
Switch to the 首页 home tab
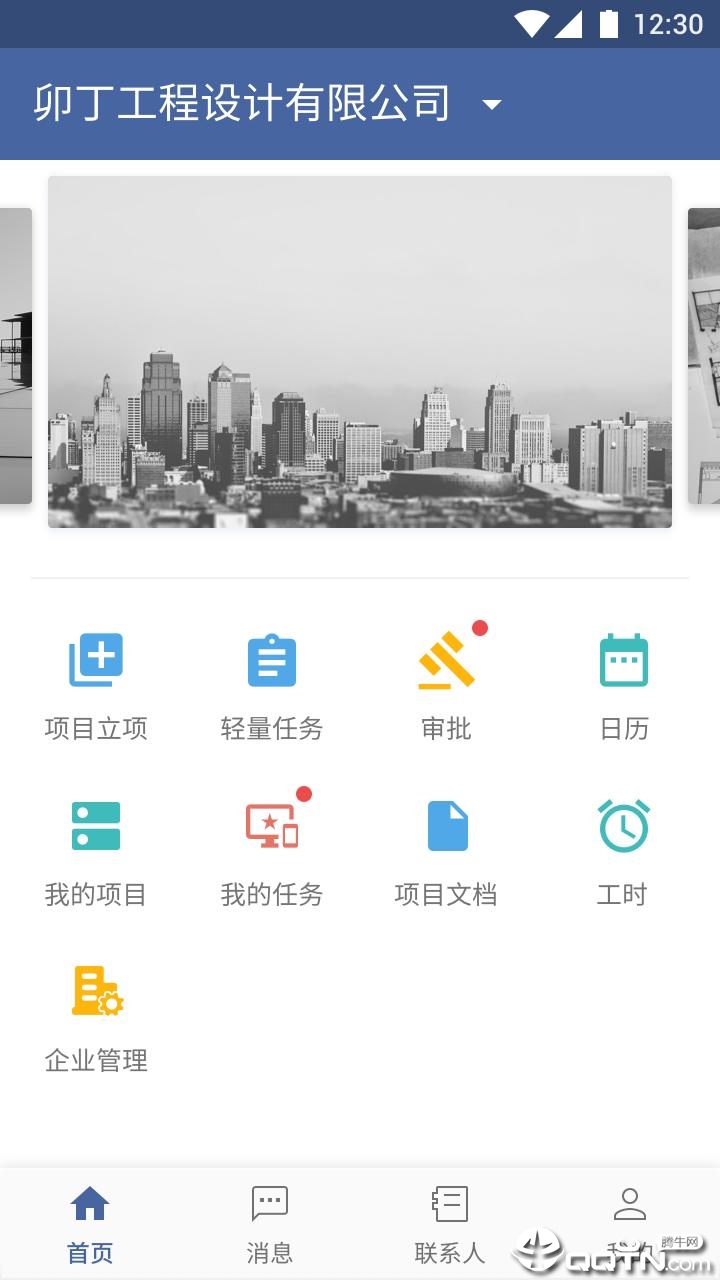(x=90, y=1224)
